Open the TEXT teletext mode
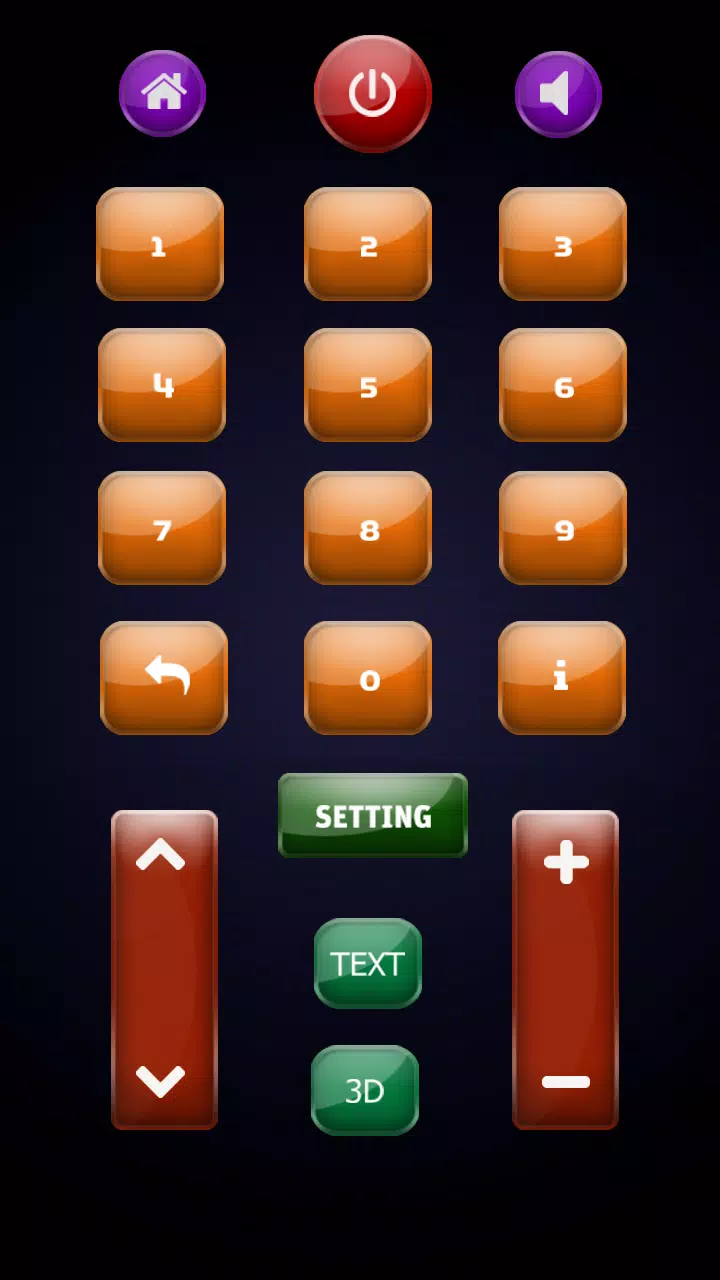 pyautogui.click(x=367, y=964)
